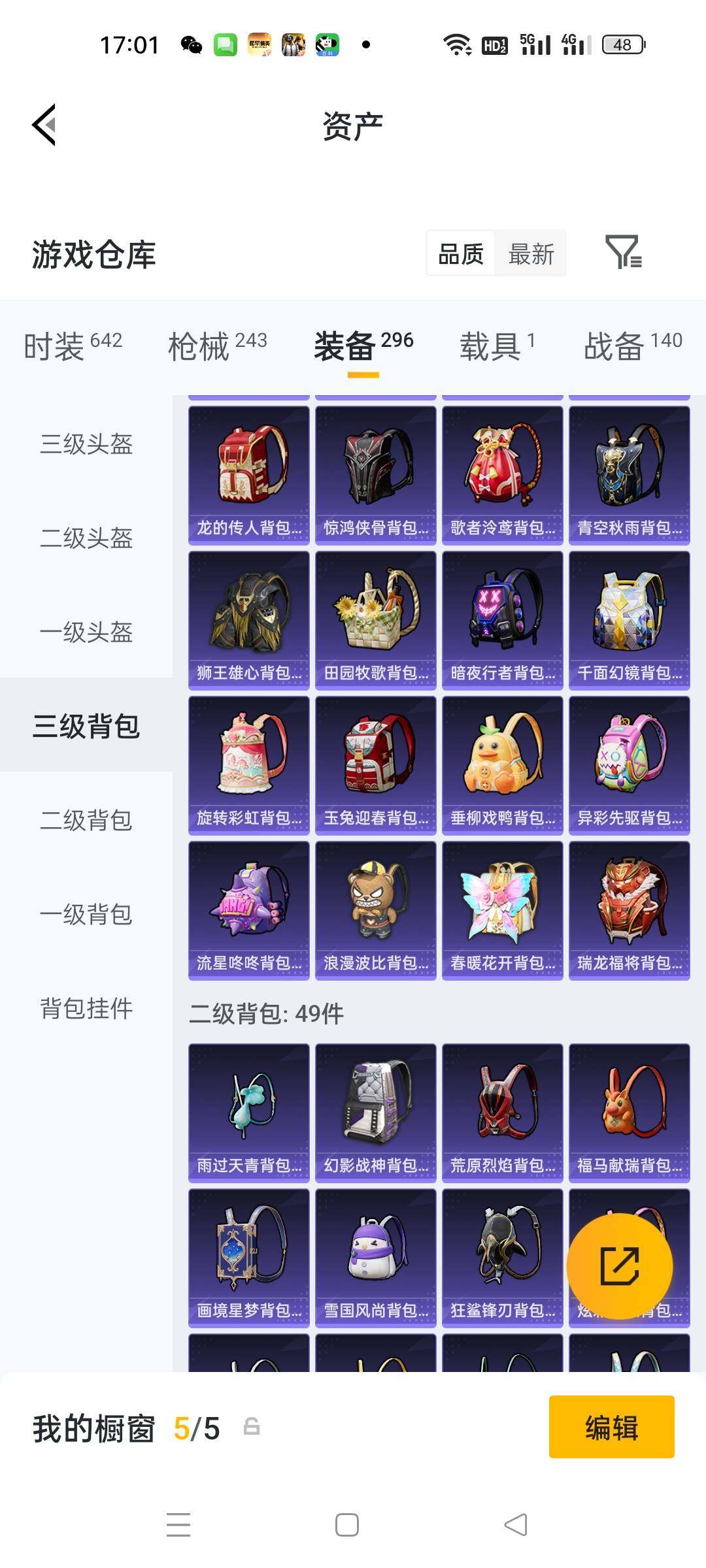Screen dimensions: 706x1568
Task: Select 二级头盔 in the side menu
Action: tap(86, 538)
